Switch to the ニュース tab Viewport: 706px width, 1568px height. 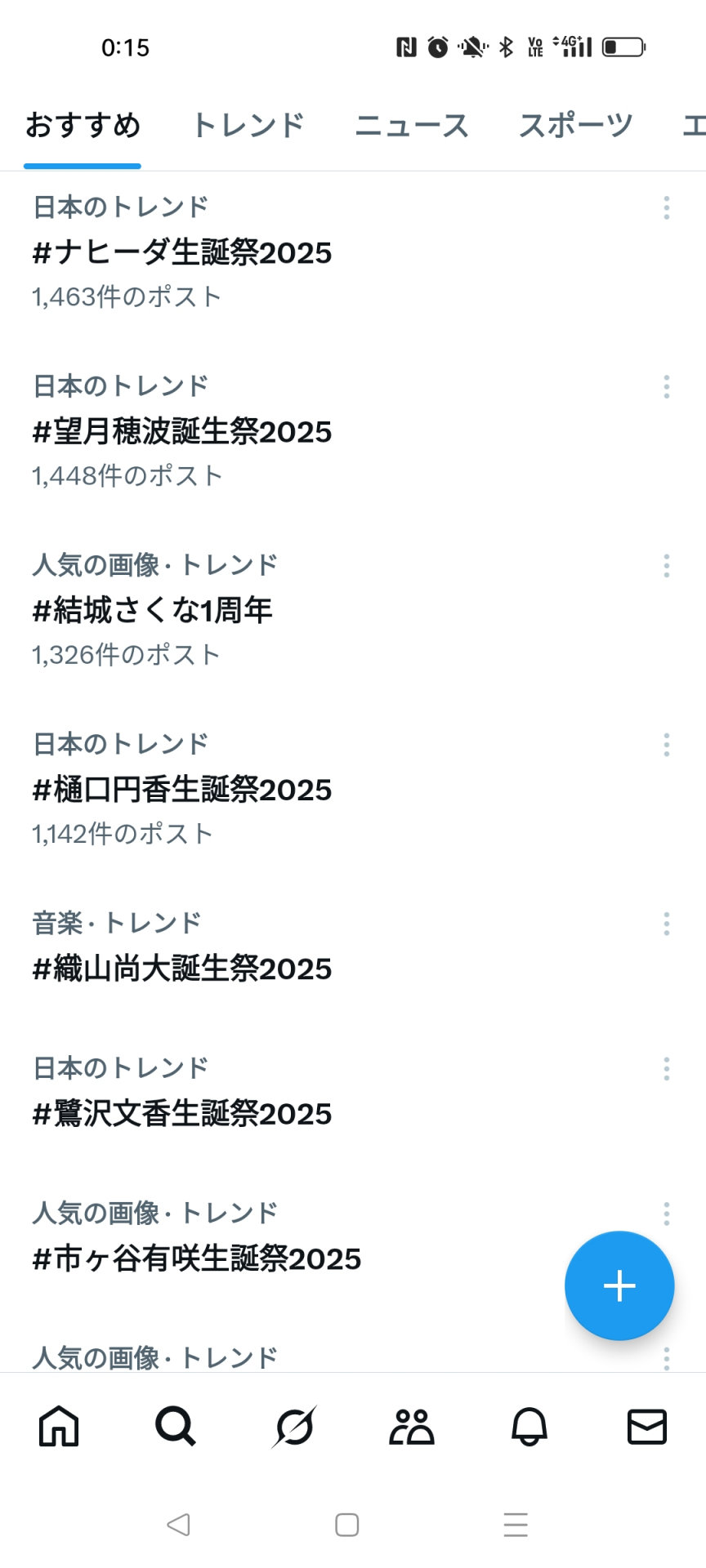(x=411, y=126)
